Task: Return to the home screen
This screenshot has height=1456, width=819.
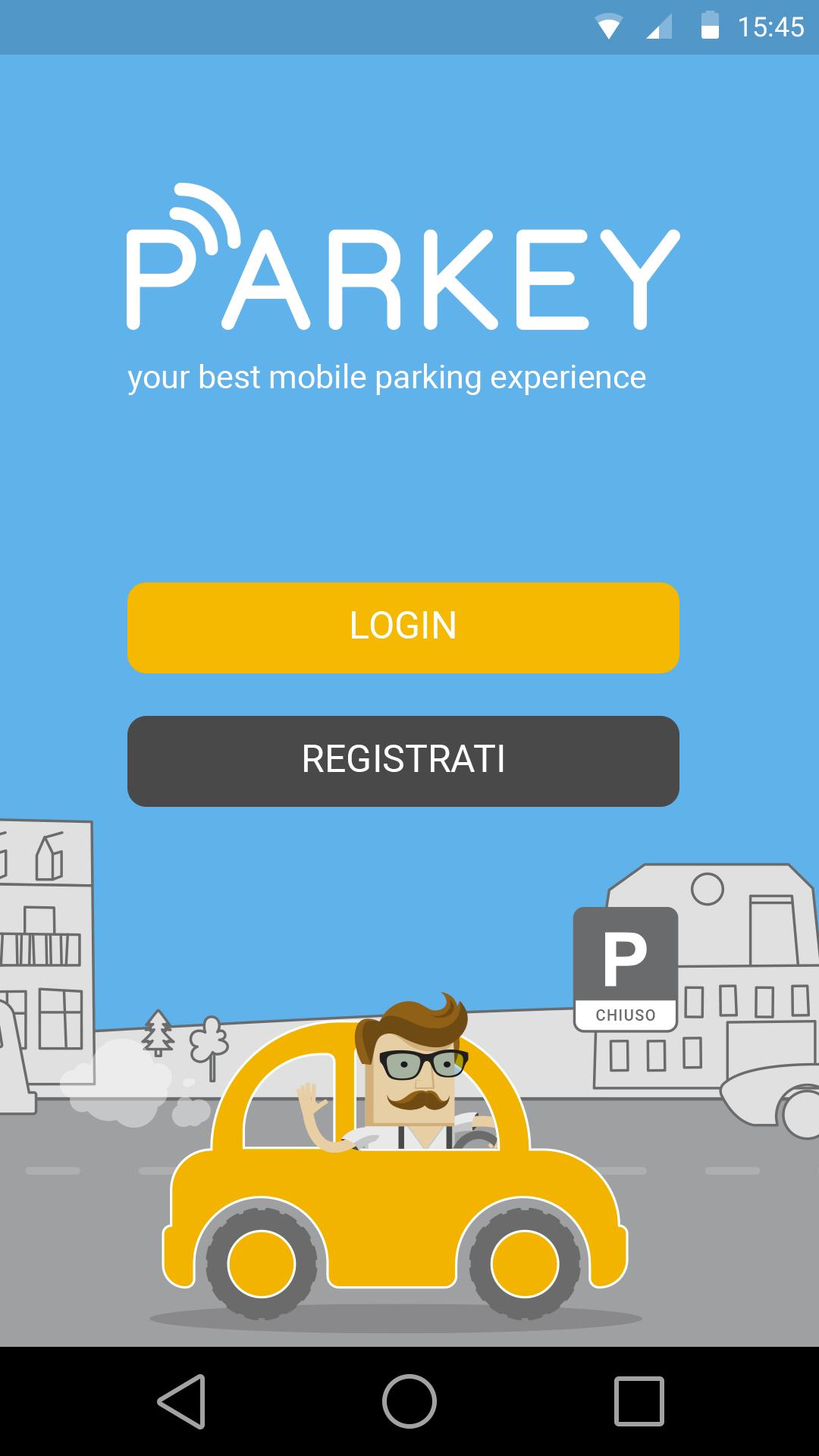Action: (x=409, y=1401)
